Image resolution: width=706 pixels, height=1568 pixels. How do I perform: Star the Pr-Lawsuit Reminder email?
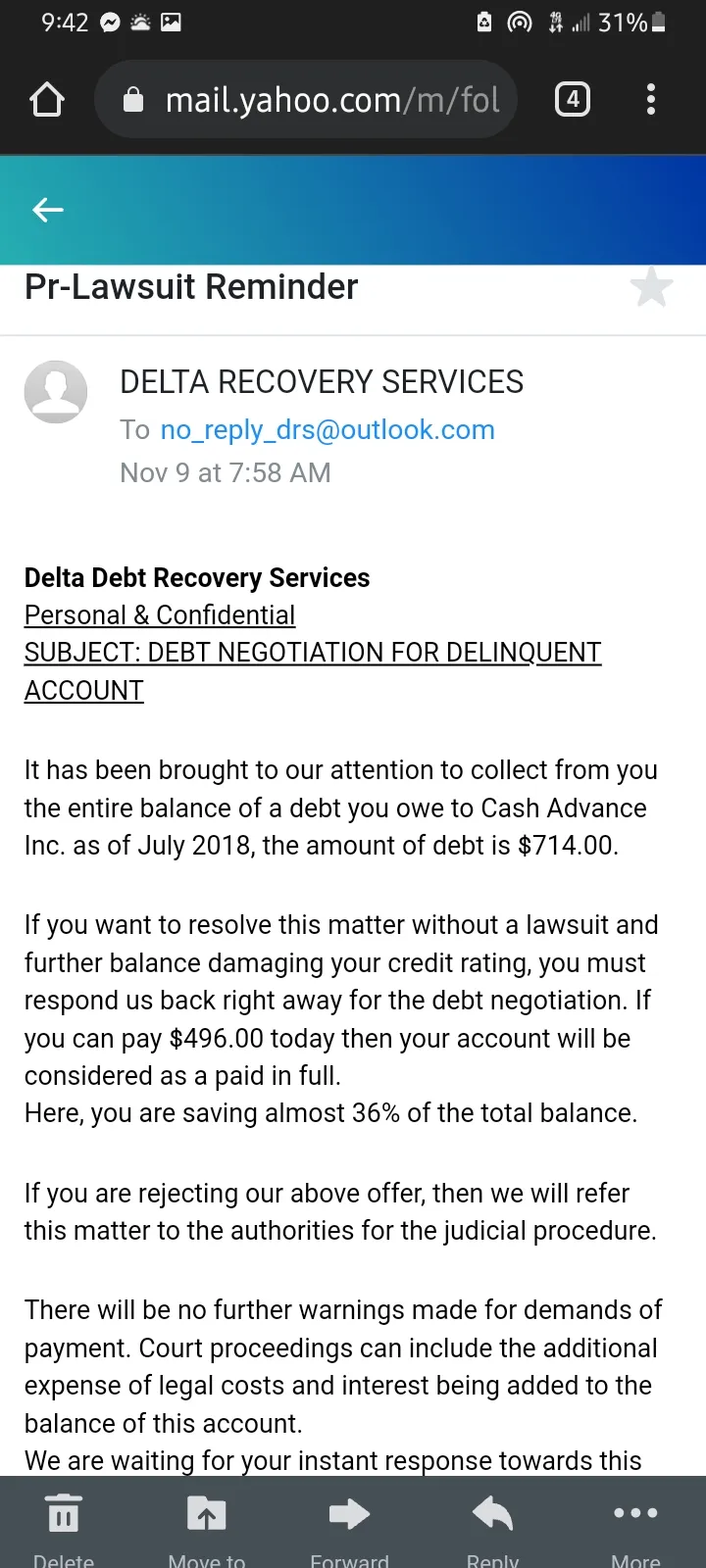pyautogui.click(x=651, y=288)
